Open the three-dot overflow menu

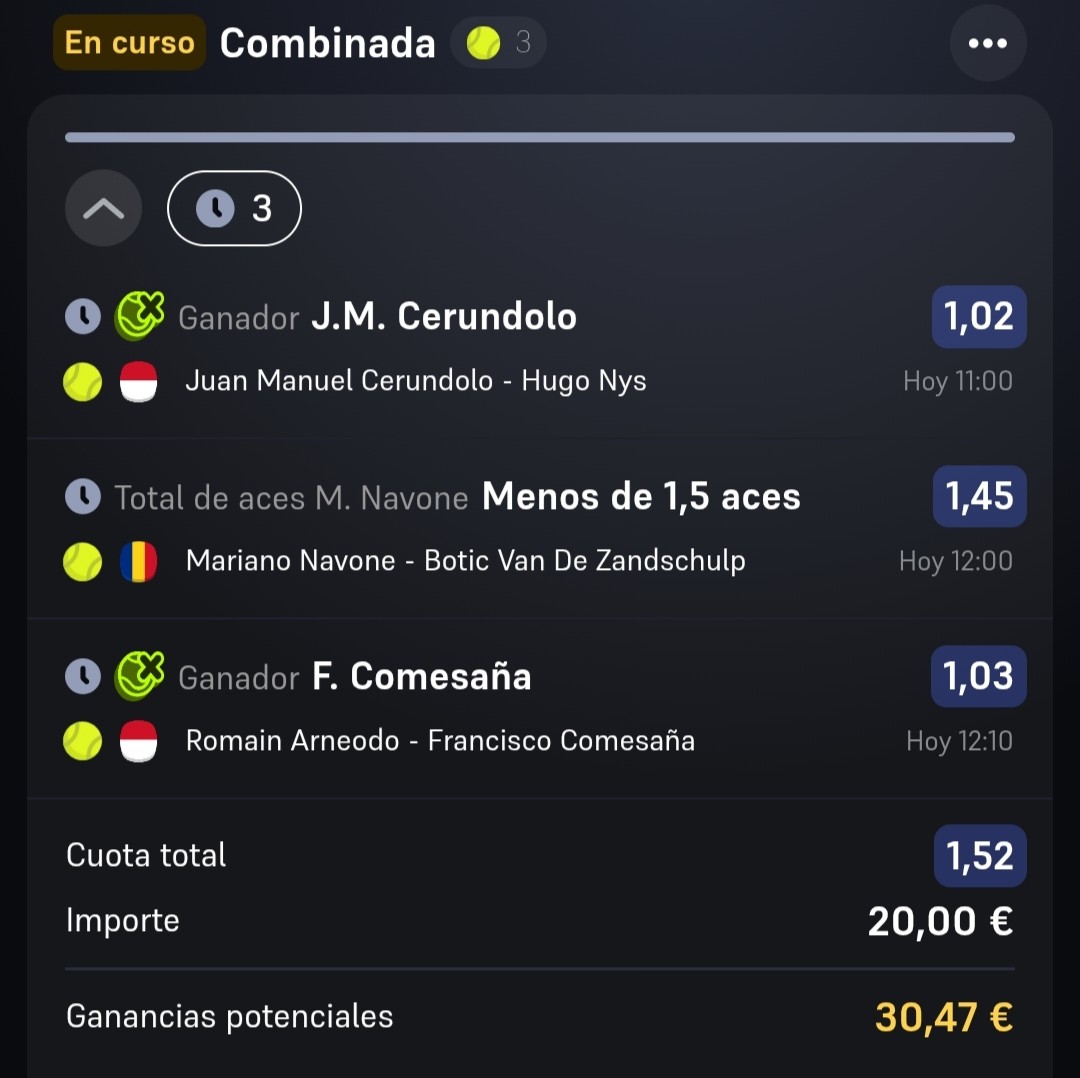988,43
